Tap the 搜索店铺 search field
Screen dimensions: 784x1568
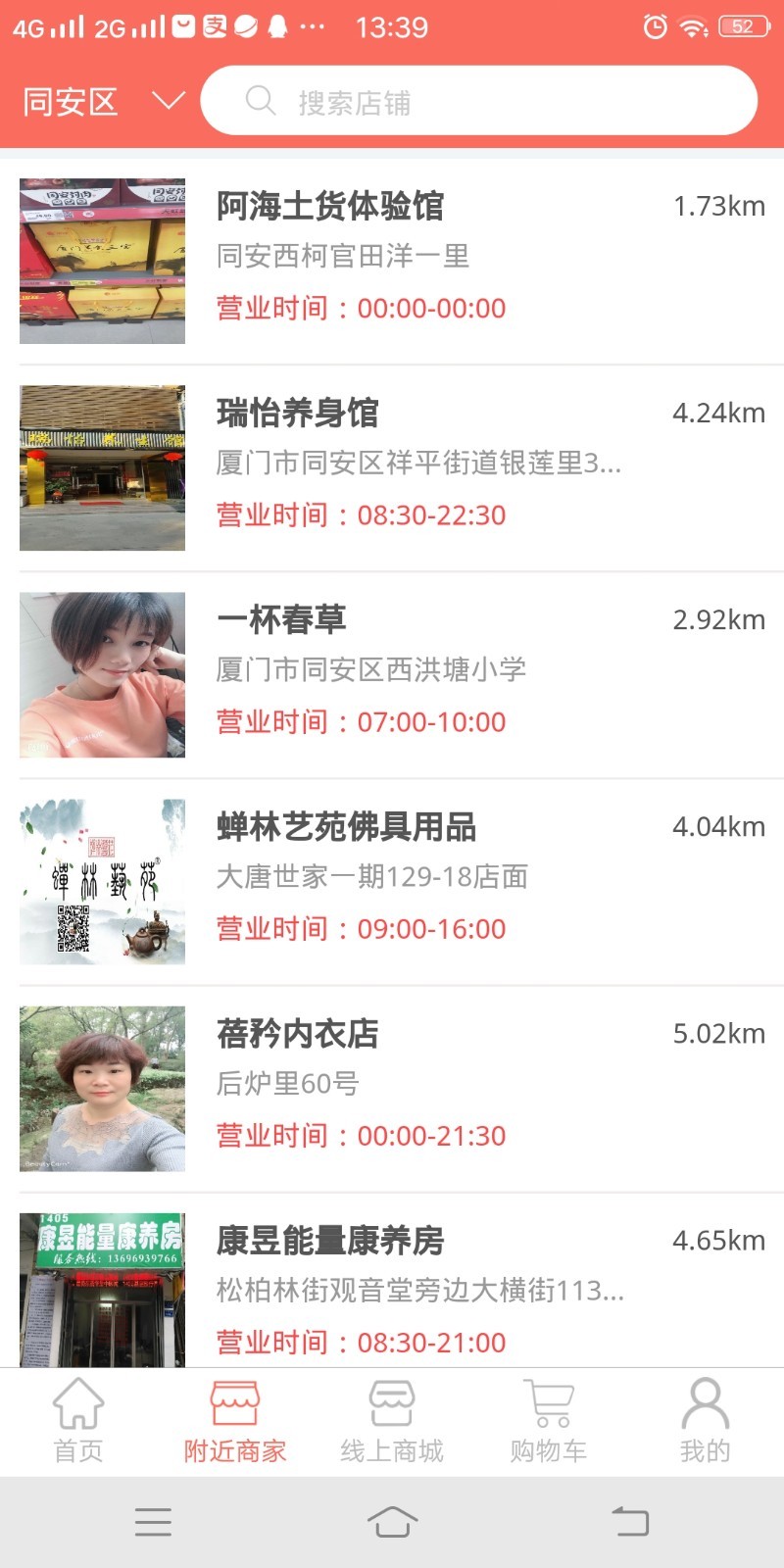click(x=478, y=101)
